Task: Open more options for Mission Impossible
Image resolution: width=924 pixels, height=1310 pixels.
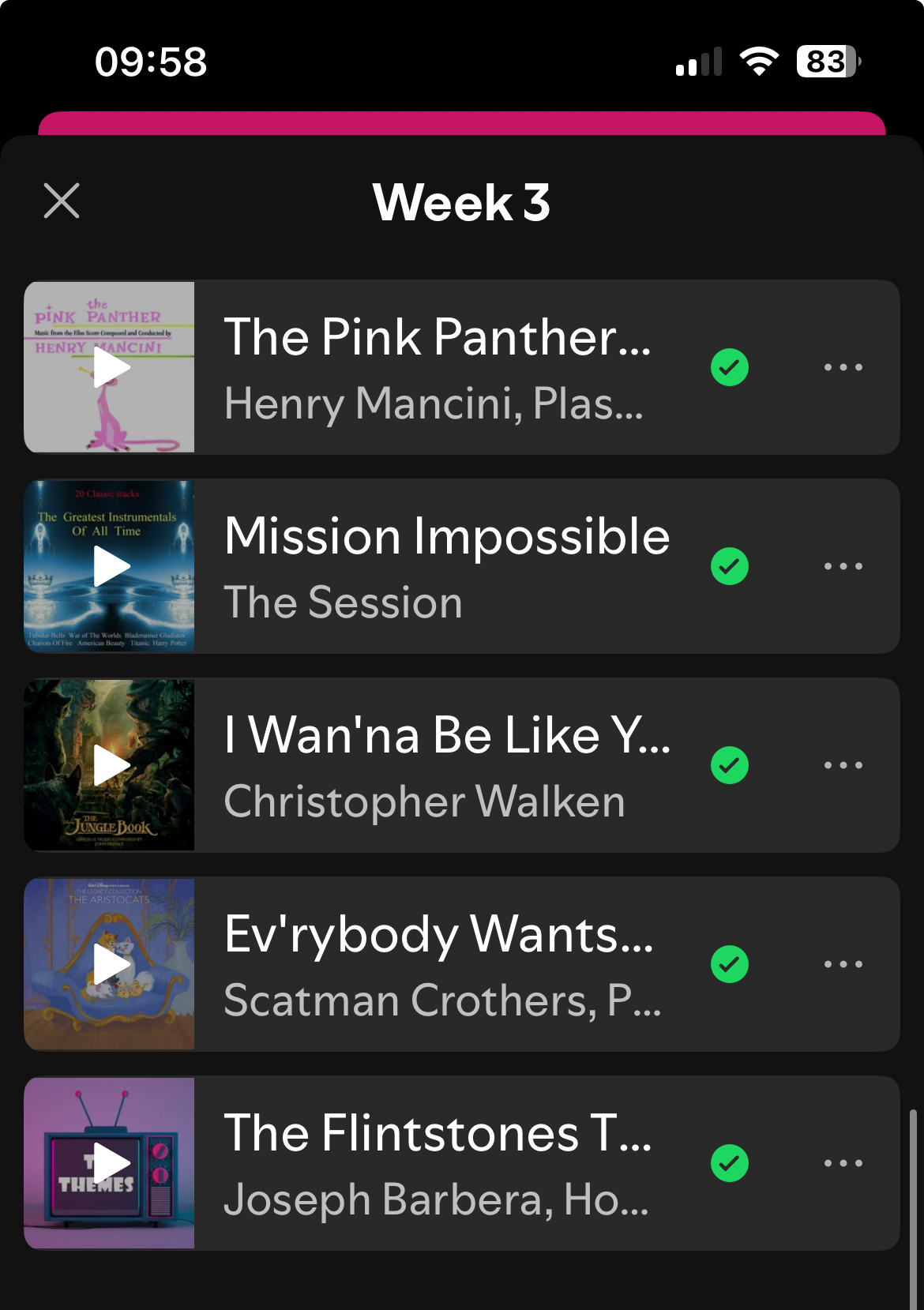Action: pyautogui.click(x=843, y=566)
